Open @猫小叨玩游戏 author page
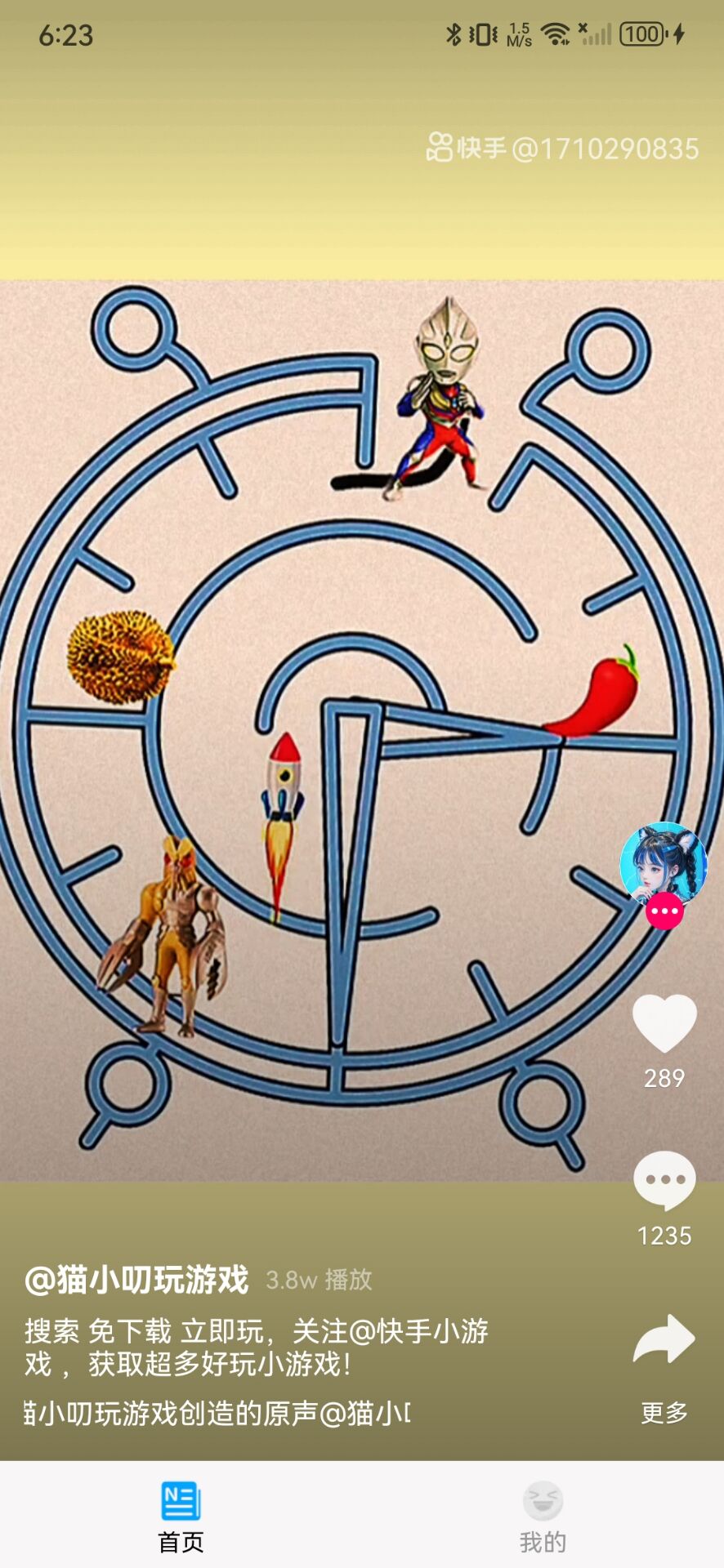724x1568 pixels. pyautogui.click(x=136, y=1279)
